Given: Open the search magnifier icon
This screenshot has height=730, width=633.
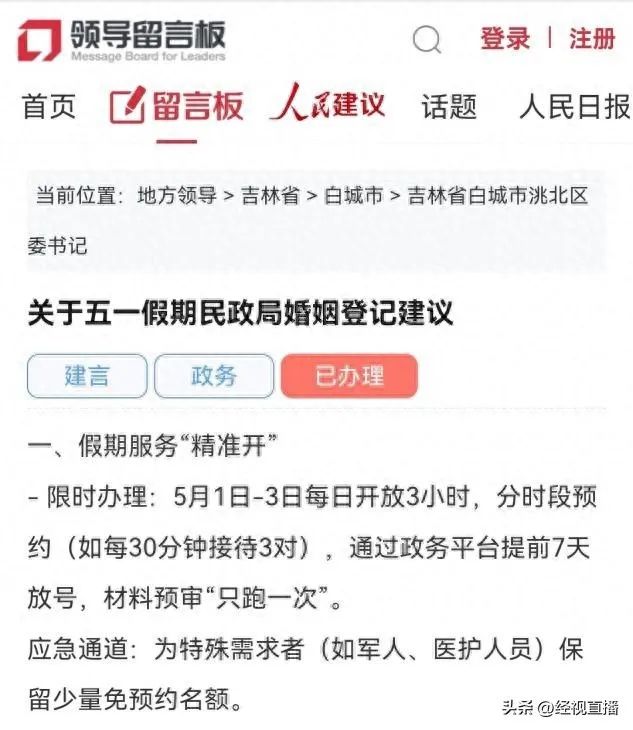Looking at the screenshot, I should (427, 40).
